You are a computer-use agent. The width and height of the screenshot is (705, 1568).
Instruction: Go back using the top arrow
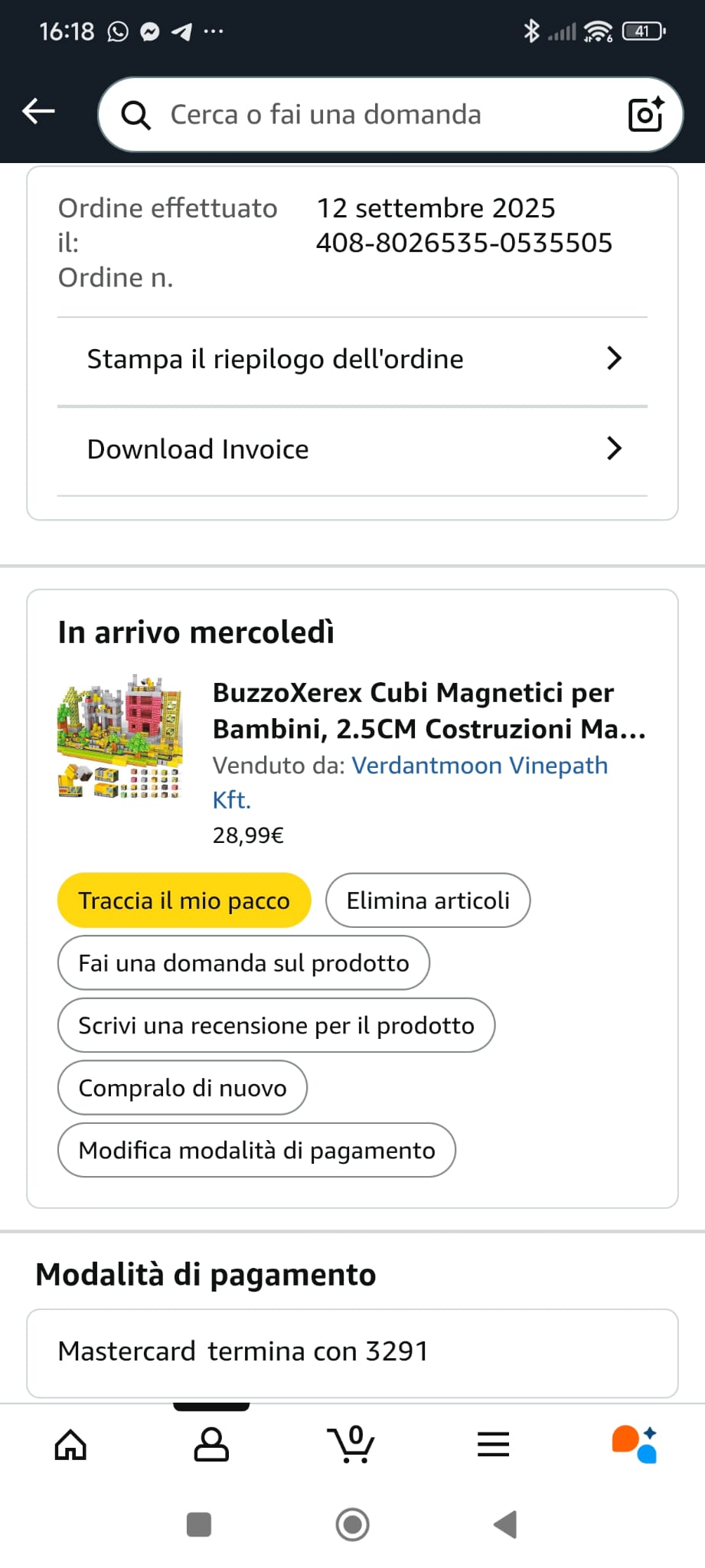[x=38, y=112]
